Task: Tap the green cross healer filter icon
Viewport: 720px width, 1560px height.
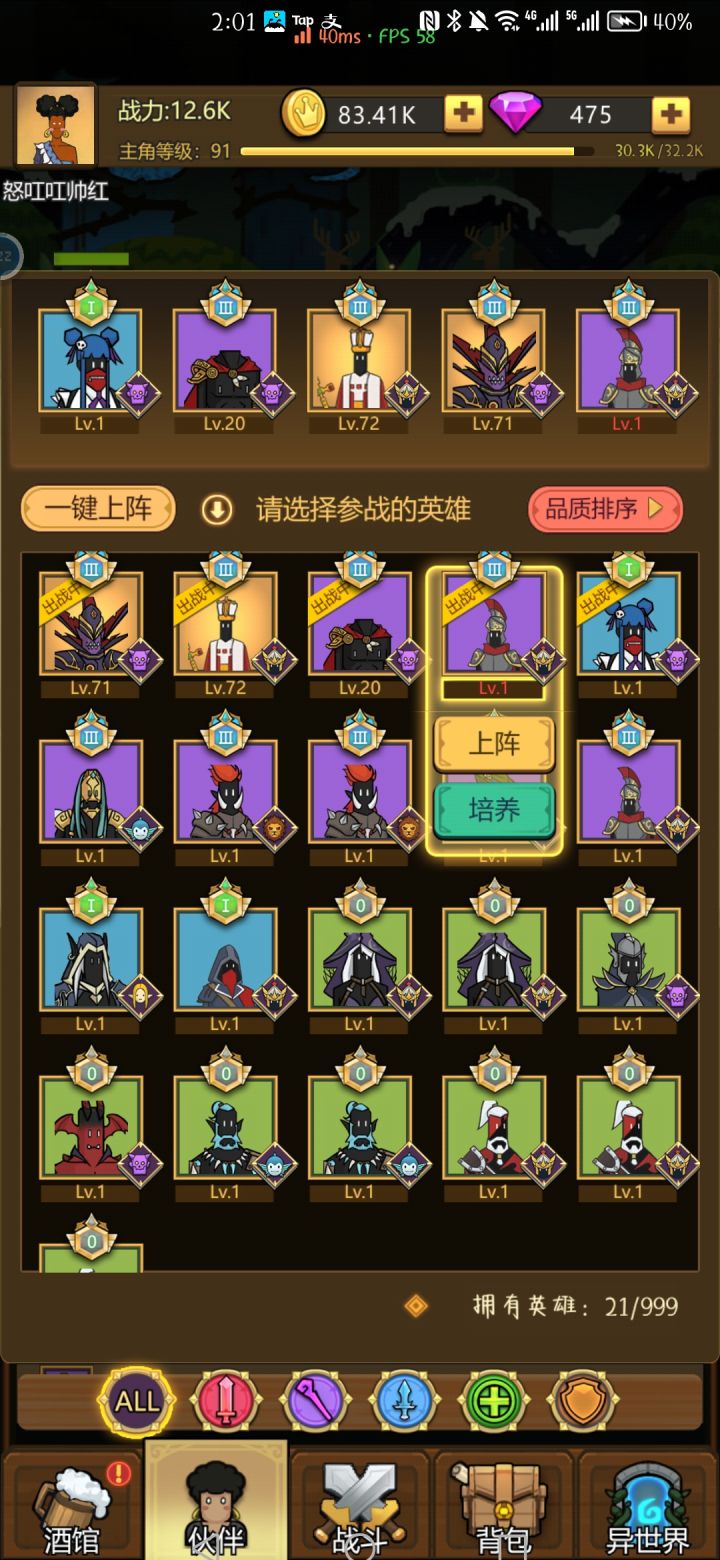Action: pyautogui.click(x=495, y=1400)
